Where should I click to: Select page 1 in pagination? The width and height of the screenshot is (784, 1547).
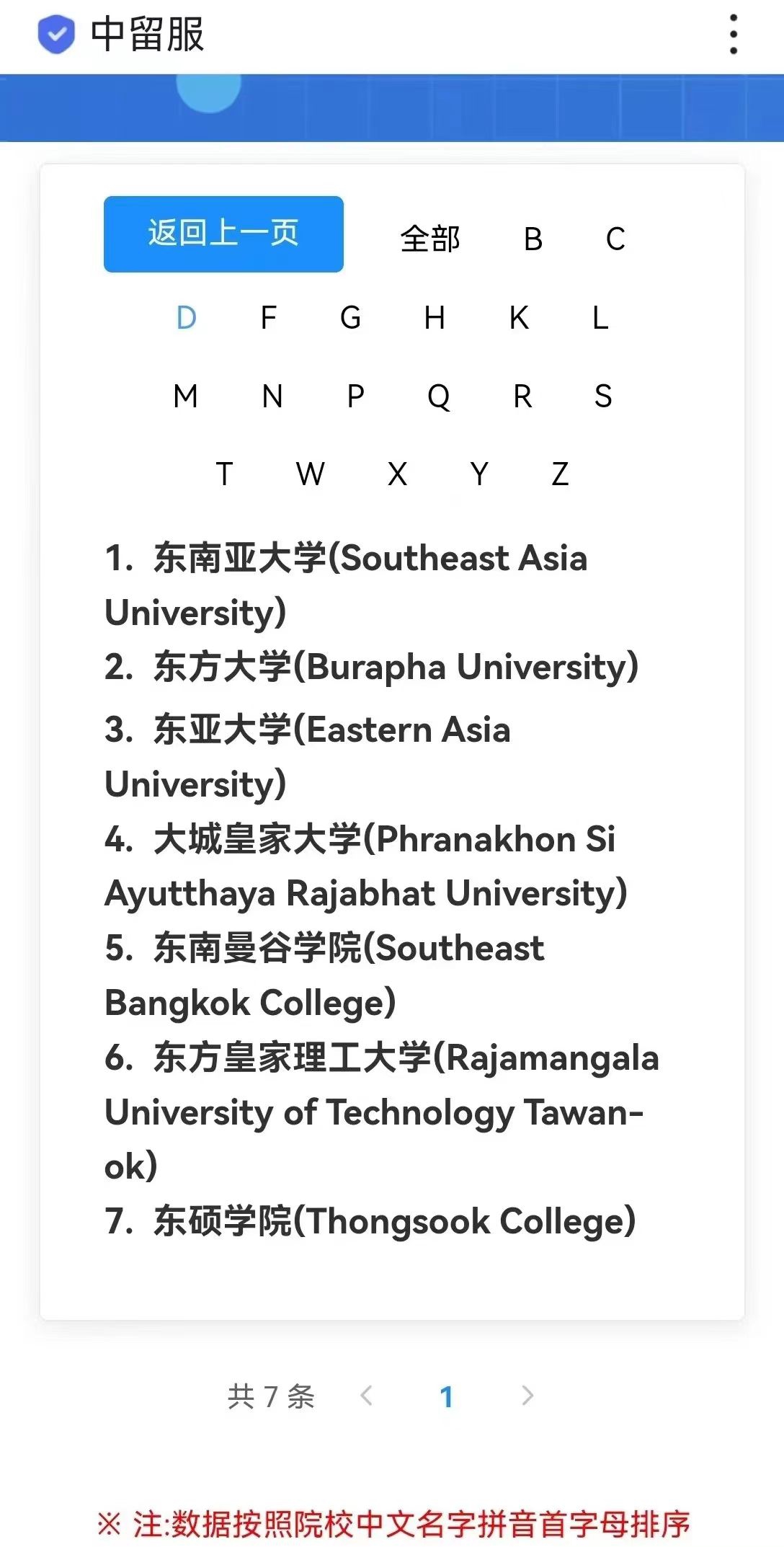(447, 1397)
